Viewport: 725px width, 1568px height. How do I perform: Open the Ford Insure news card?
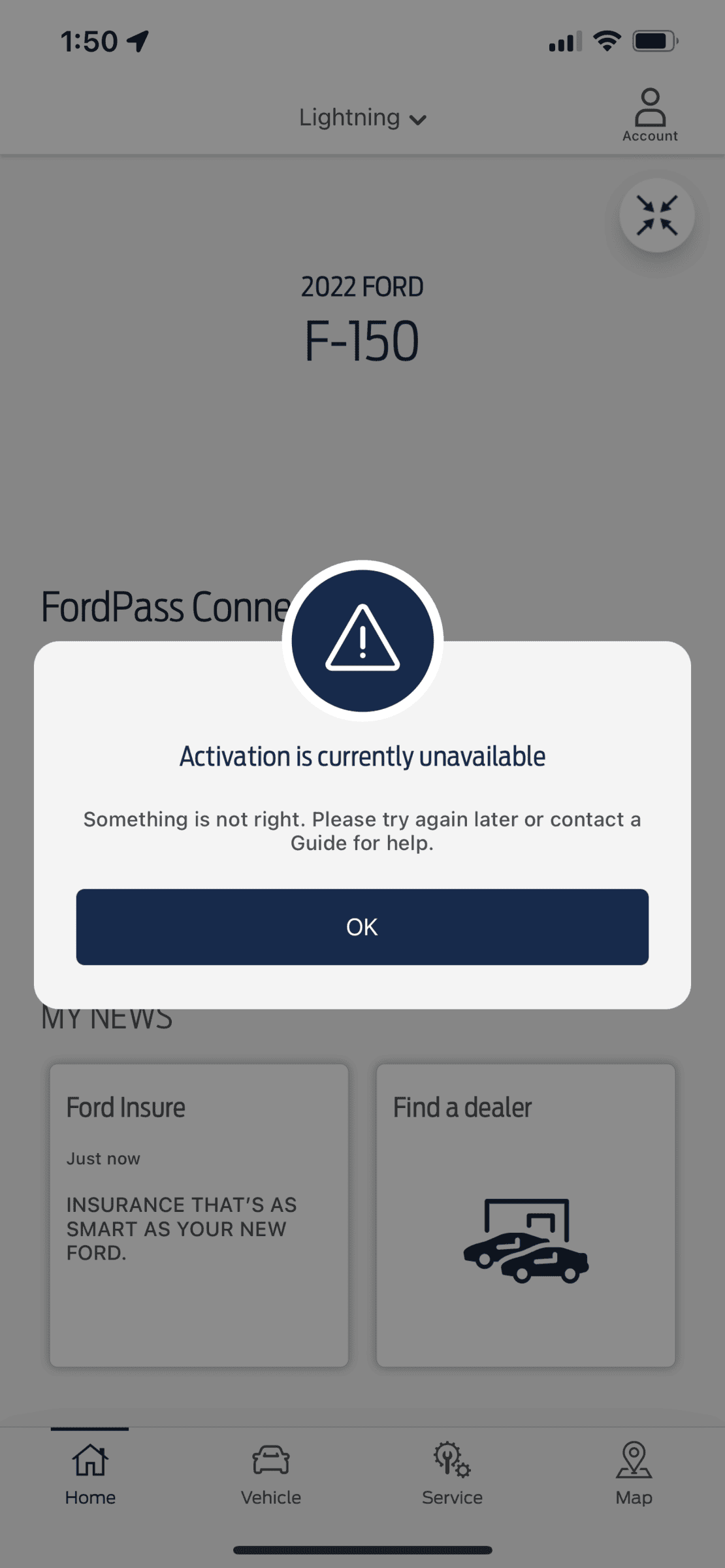(x=199, y=1214)
